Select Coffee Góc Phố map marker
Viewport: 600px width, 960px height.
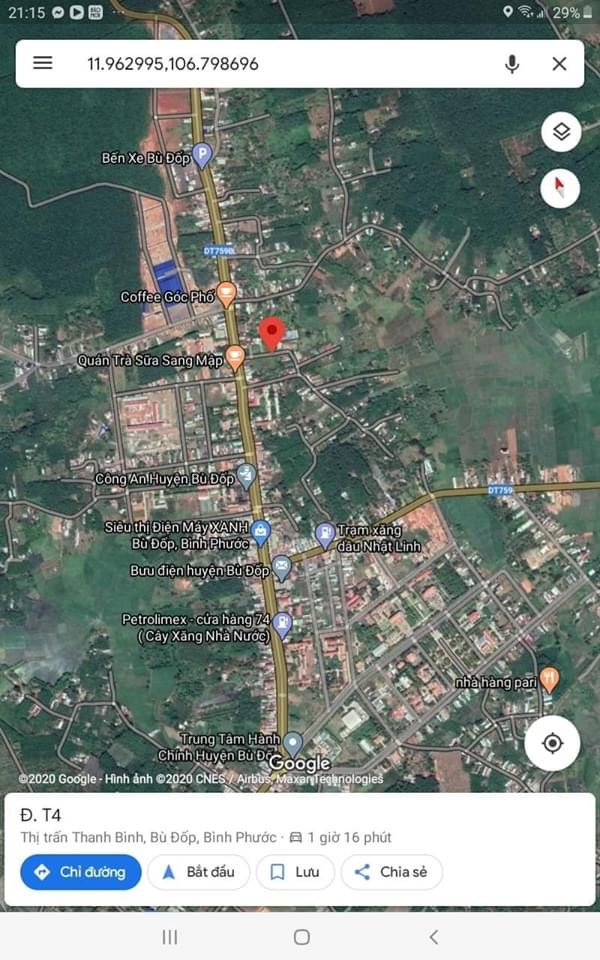coord(227,294)
